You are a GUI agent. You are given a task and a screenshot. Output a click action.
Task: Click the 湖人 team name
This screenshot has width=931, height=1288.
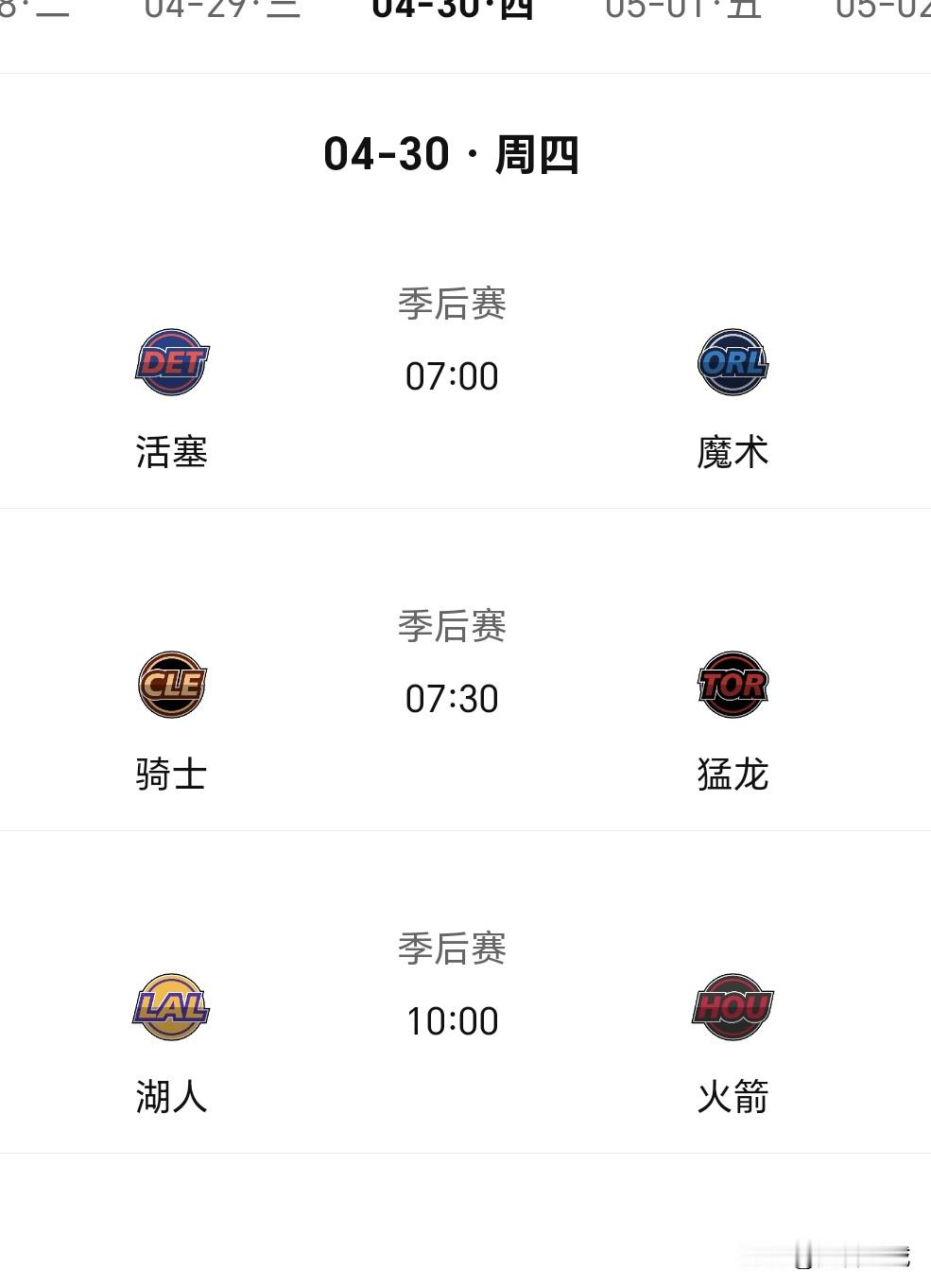[x=171, y=1097]
